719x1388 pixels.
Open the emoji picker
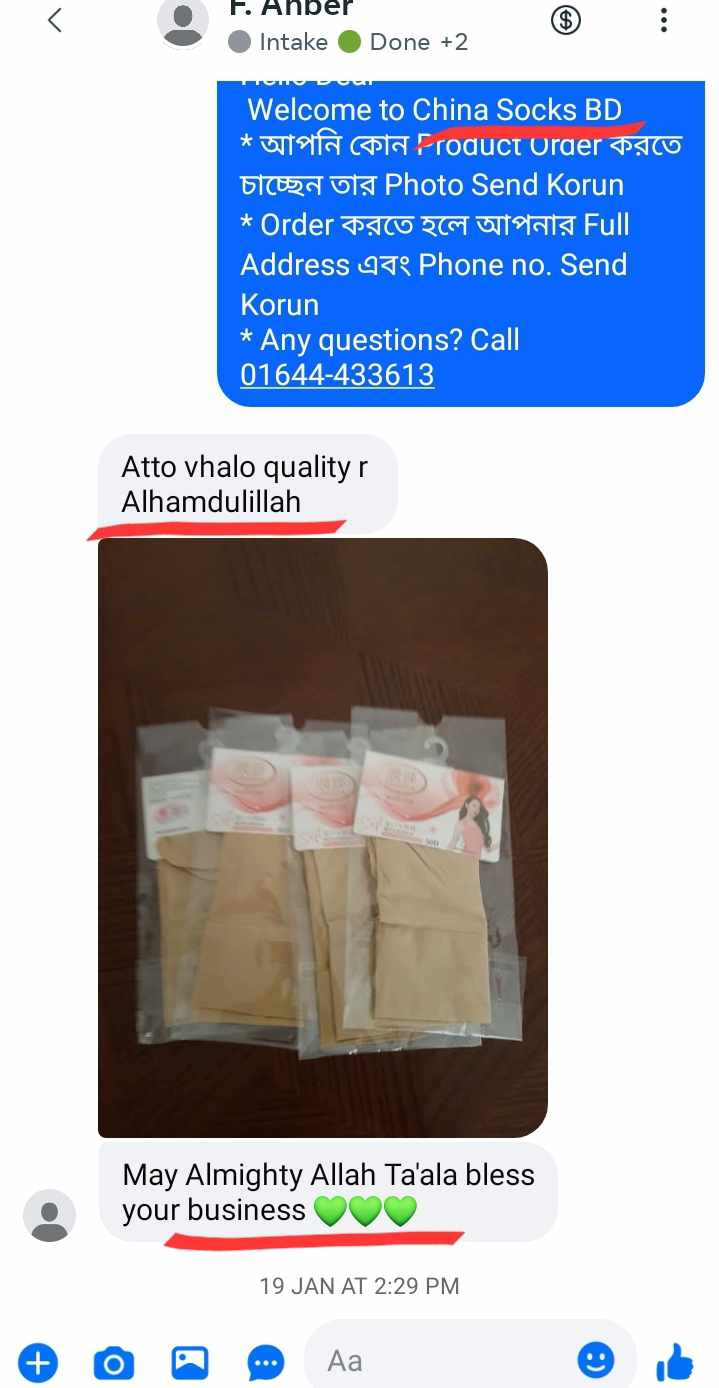[x=595, y=1359]
